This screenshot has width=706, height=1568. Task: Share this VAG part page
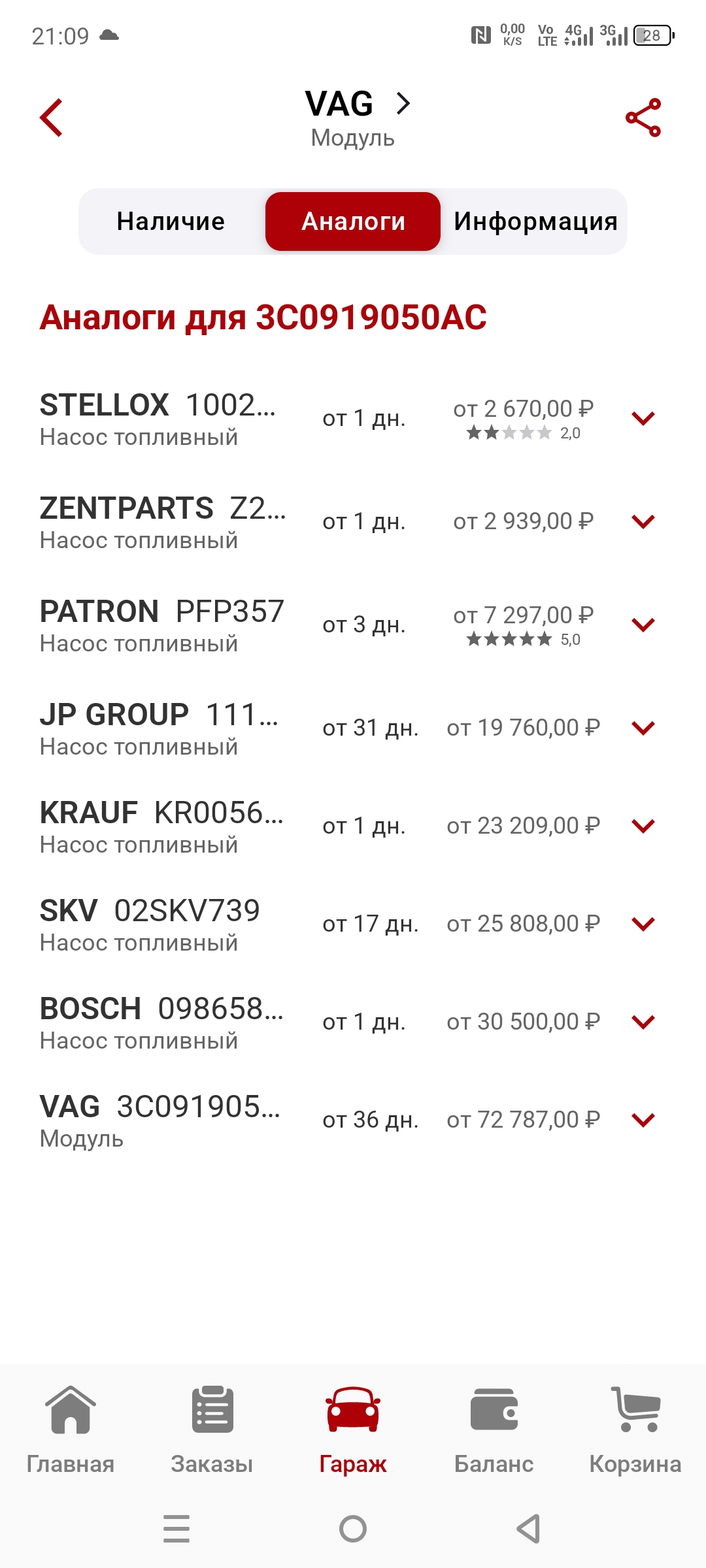643,118
